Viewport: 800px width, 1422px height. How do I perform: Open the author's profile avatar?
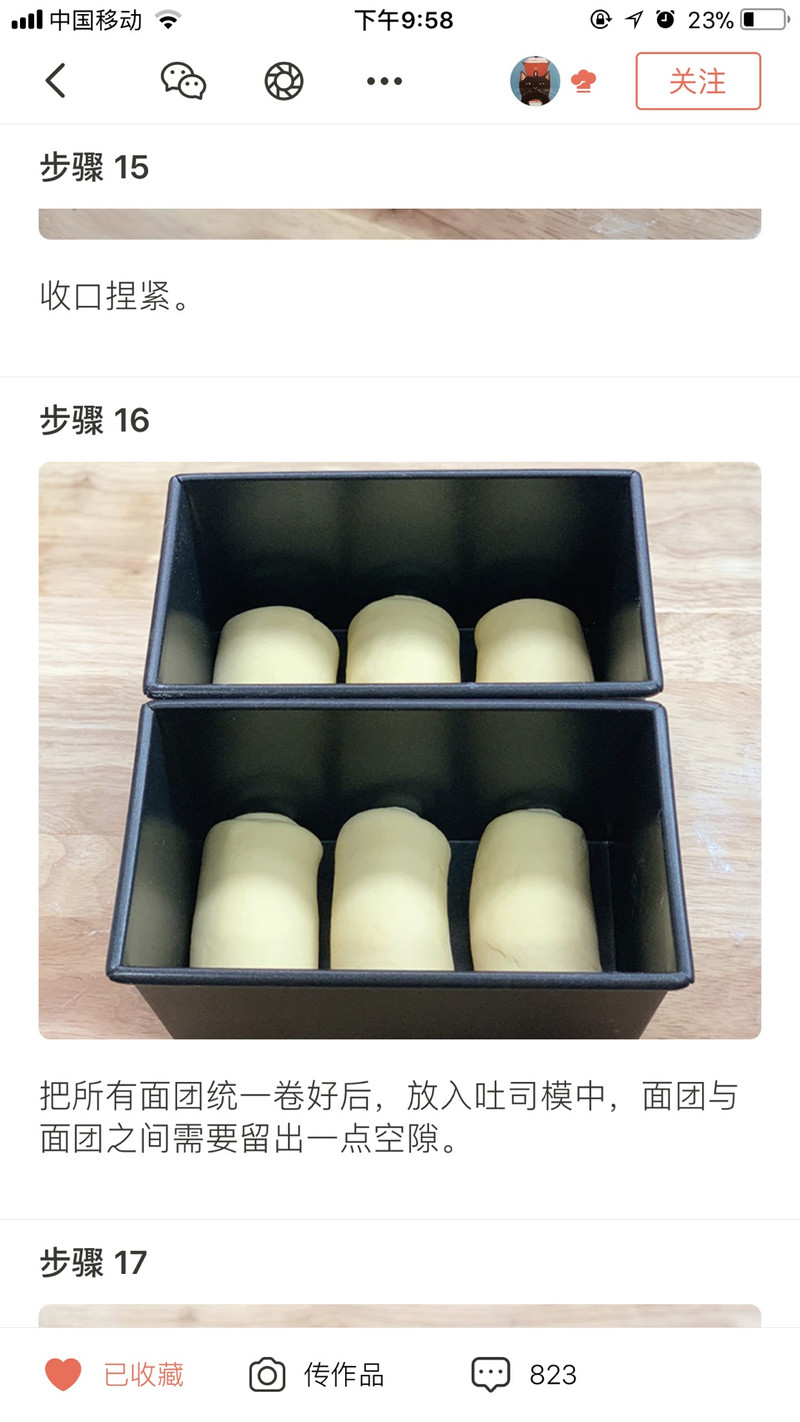[x=534, y=81]
